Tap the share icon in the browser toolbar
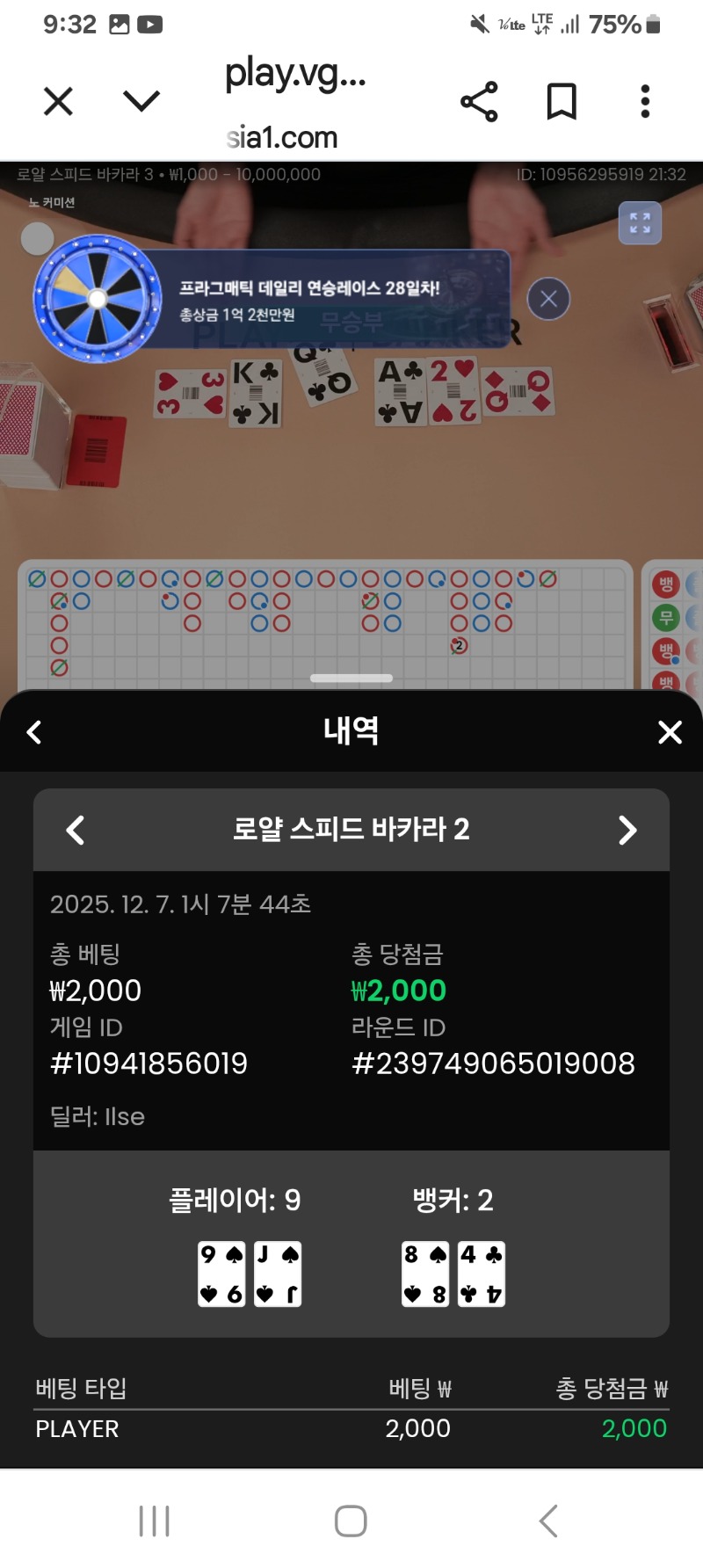This screenshot has height=1568, width=703. (480, 100)
